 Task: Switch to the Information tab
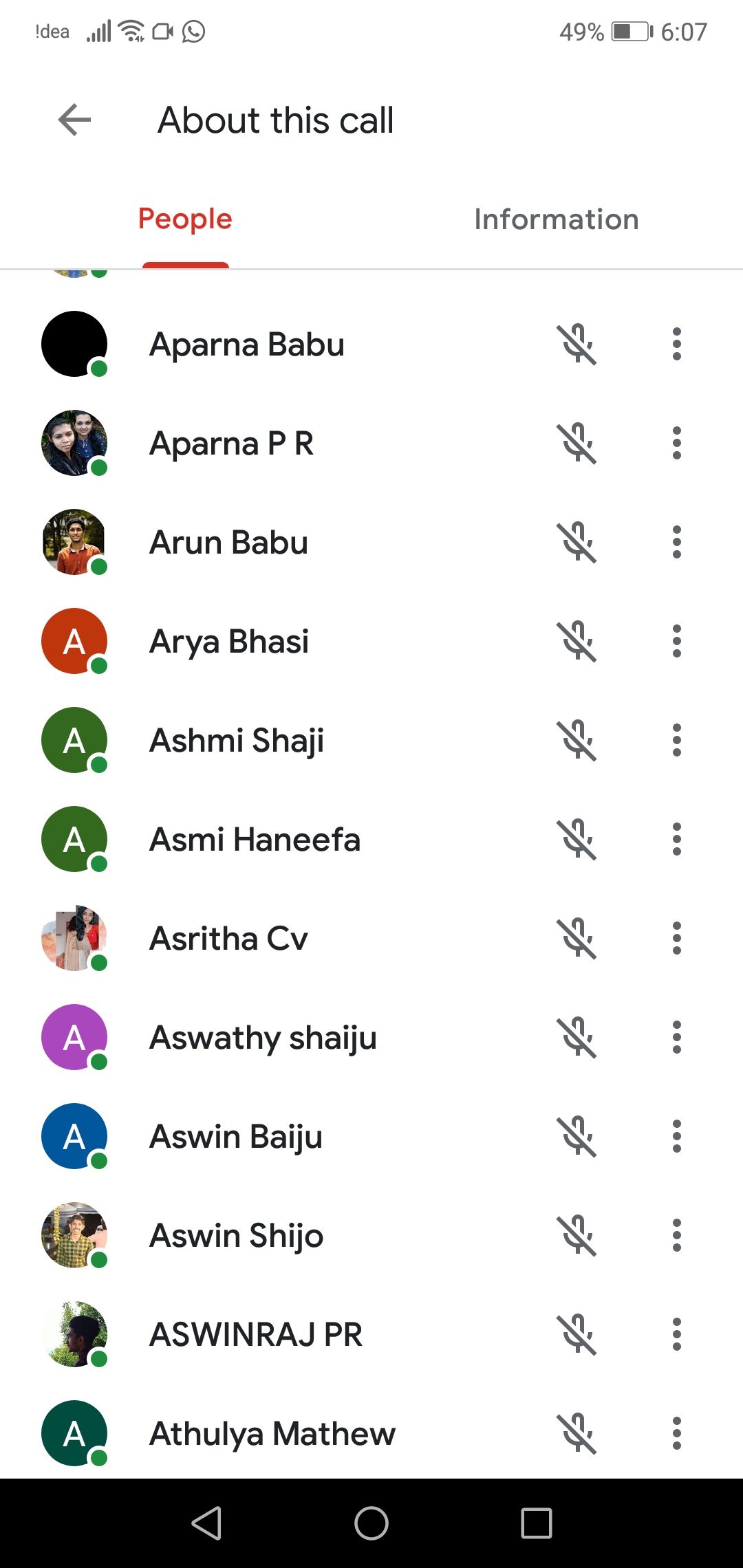tap(556, 219)
